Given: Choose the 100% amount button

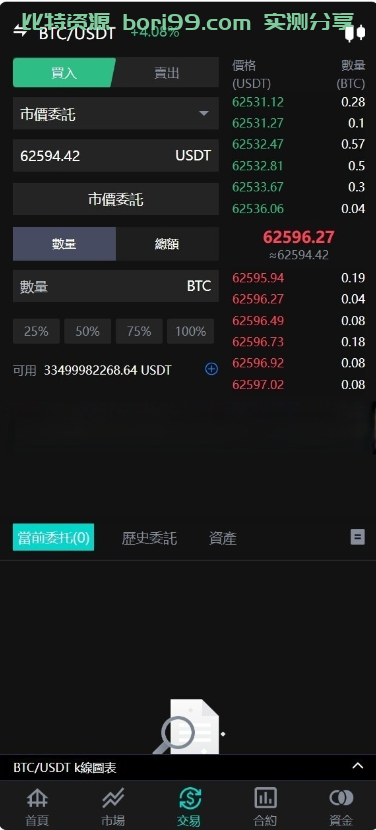Looking at the screenshot, I should pos(190,331).
